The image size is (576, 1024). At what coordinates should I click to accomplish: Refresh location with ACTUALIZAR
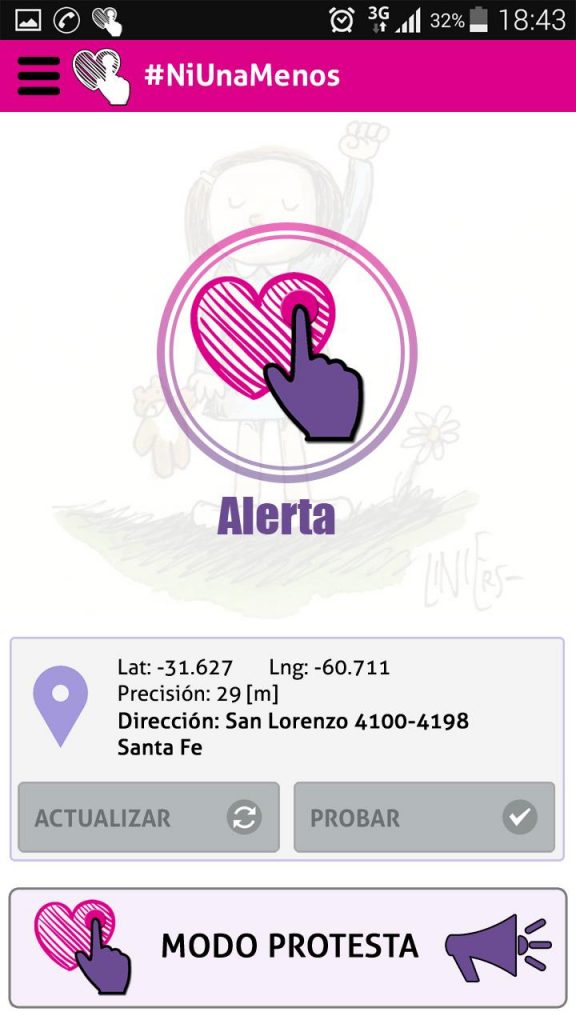[149, 817]
